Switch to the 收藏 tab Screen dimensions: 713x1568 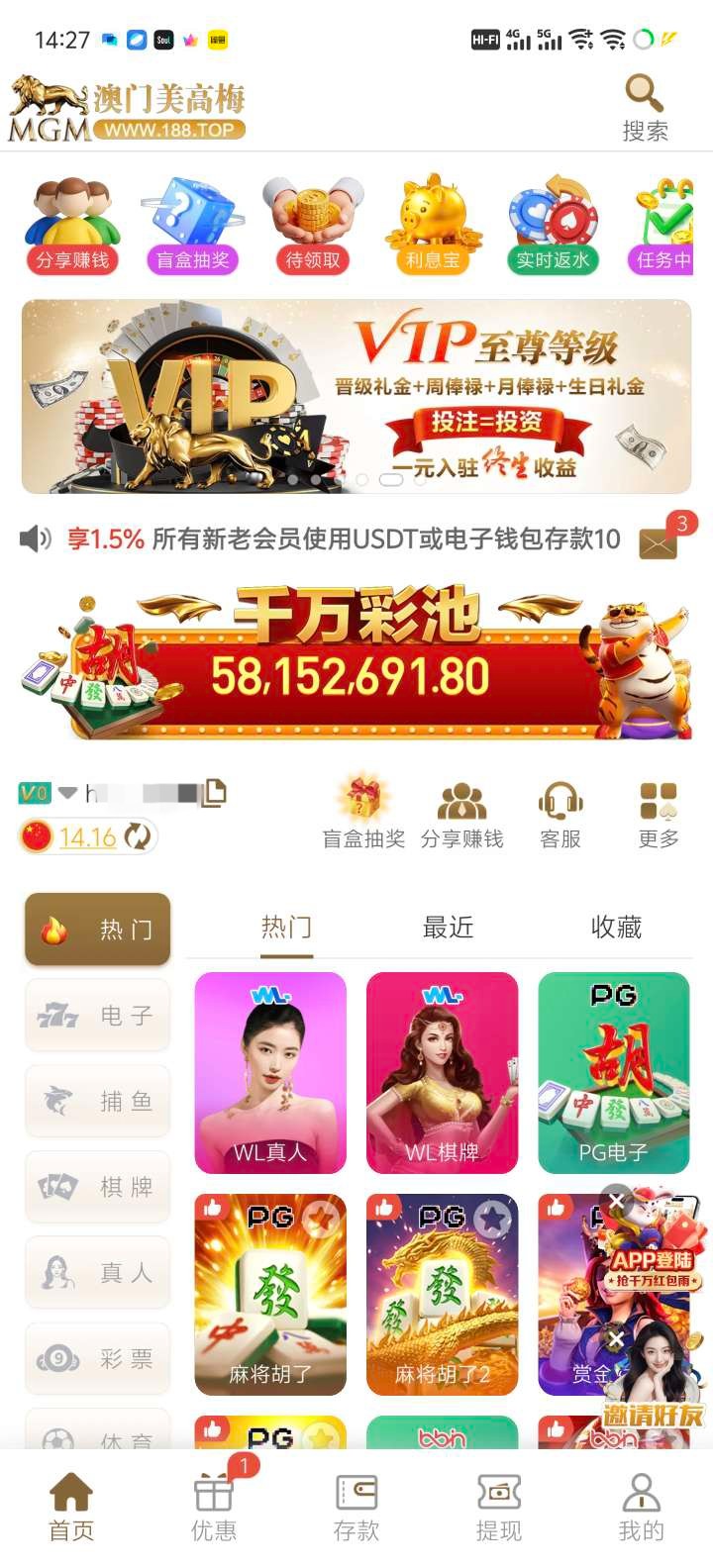click(x=616, y=928)
